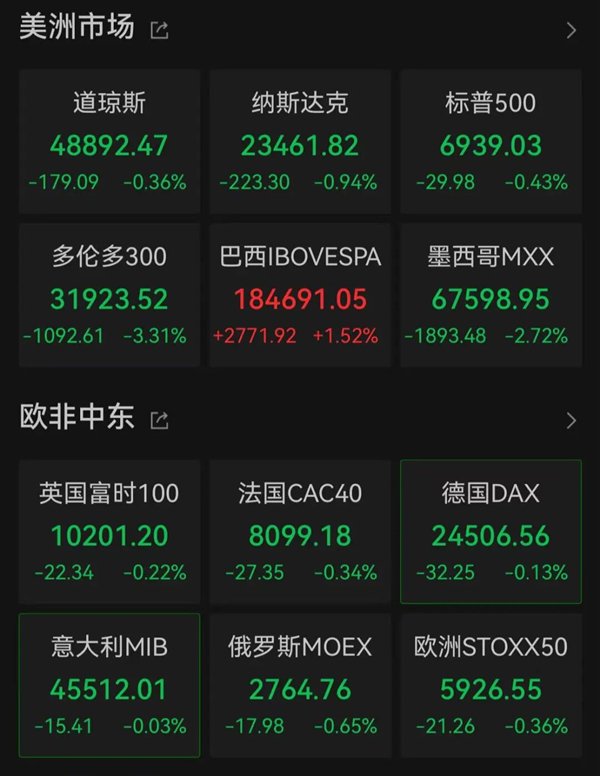Check the 俄罗斯MOEX index card
This screenshot has height=776, width=600.
pyautogui.click(x=300, y=685)
